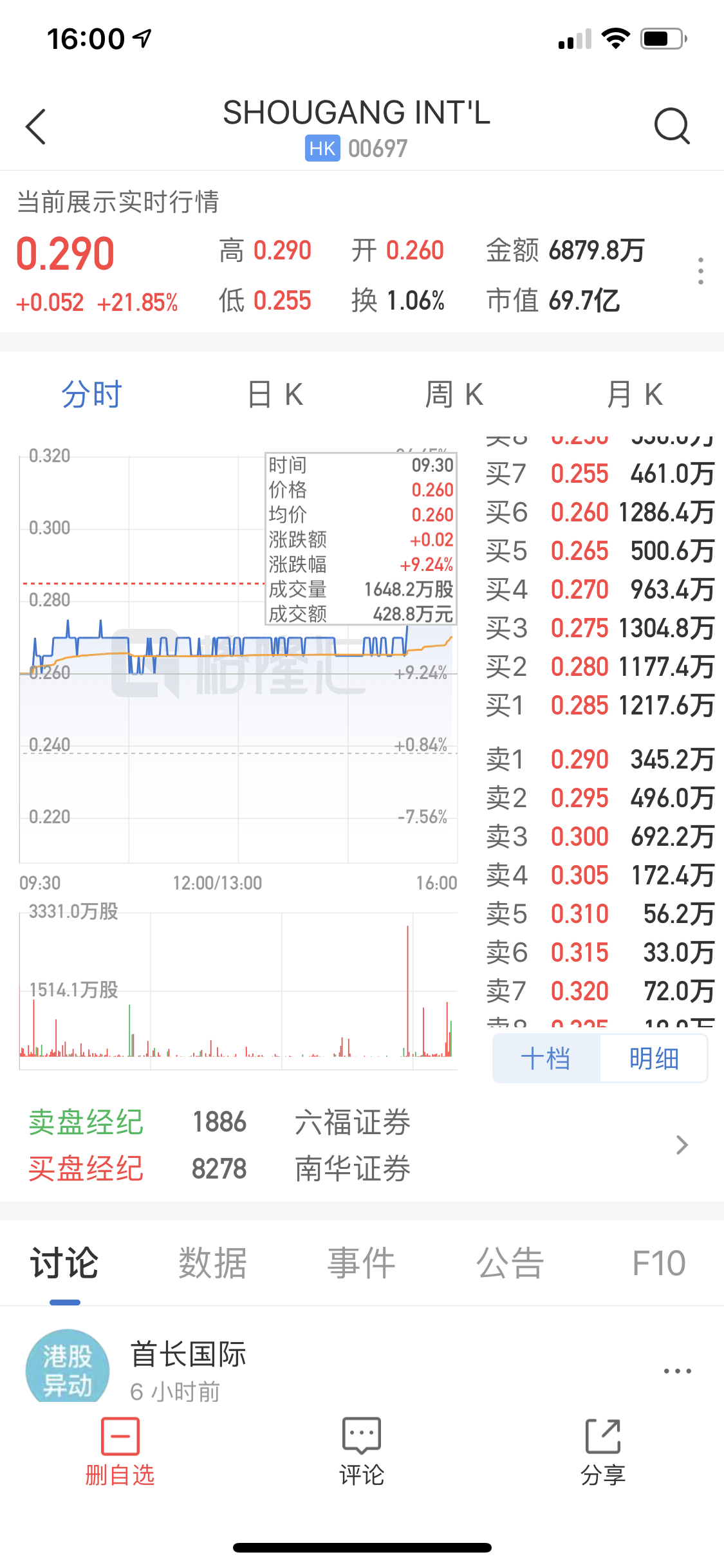
Task: Go back to the previous screen
Action: pyautogui.click(x=36, y=126)
